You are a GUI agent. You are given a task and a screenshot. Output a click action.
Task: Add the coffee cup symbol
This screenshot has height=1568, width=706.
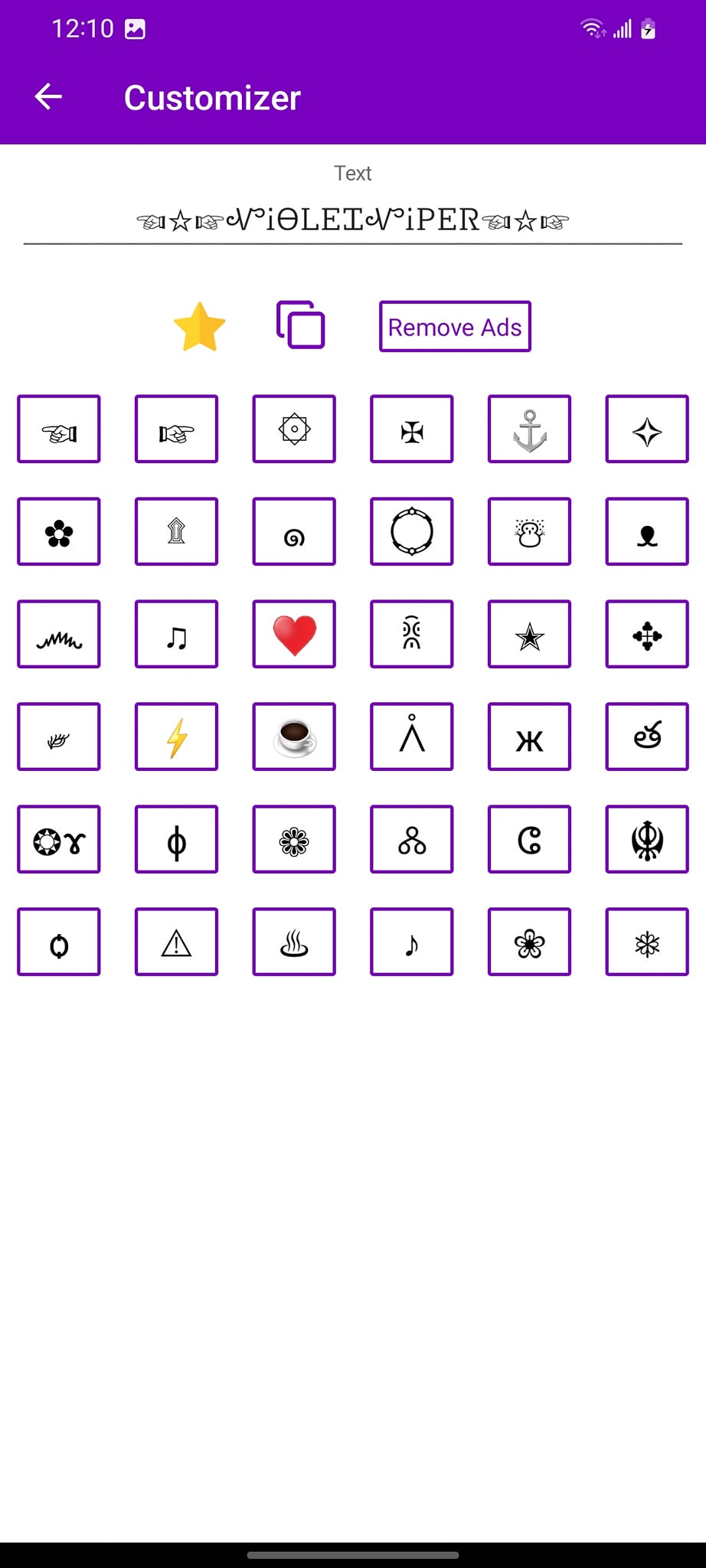(x=294, y=737)
